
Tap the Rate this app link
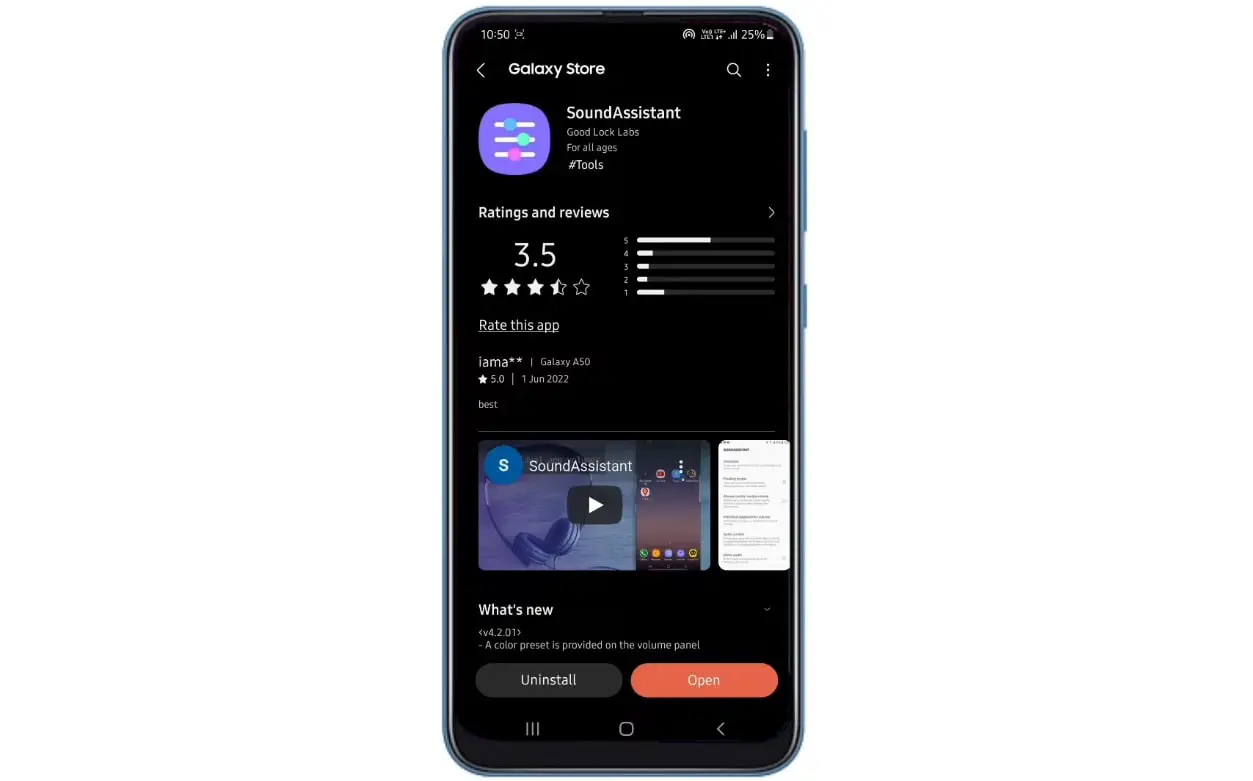click(518, 325)
